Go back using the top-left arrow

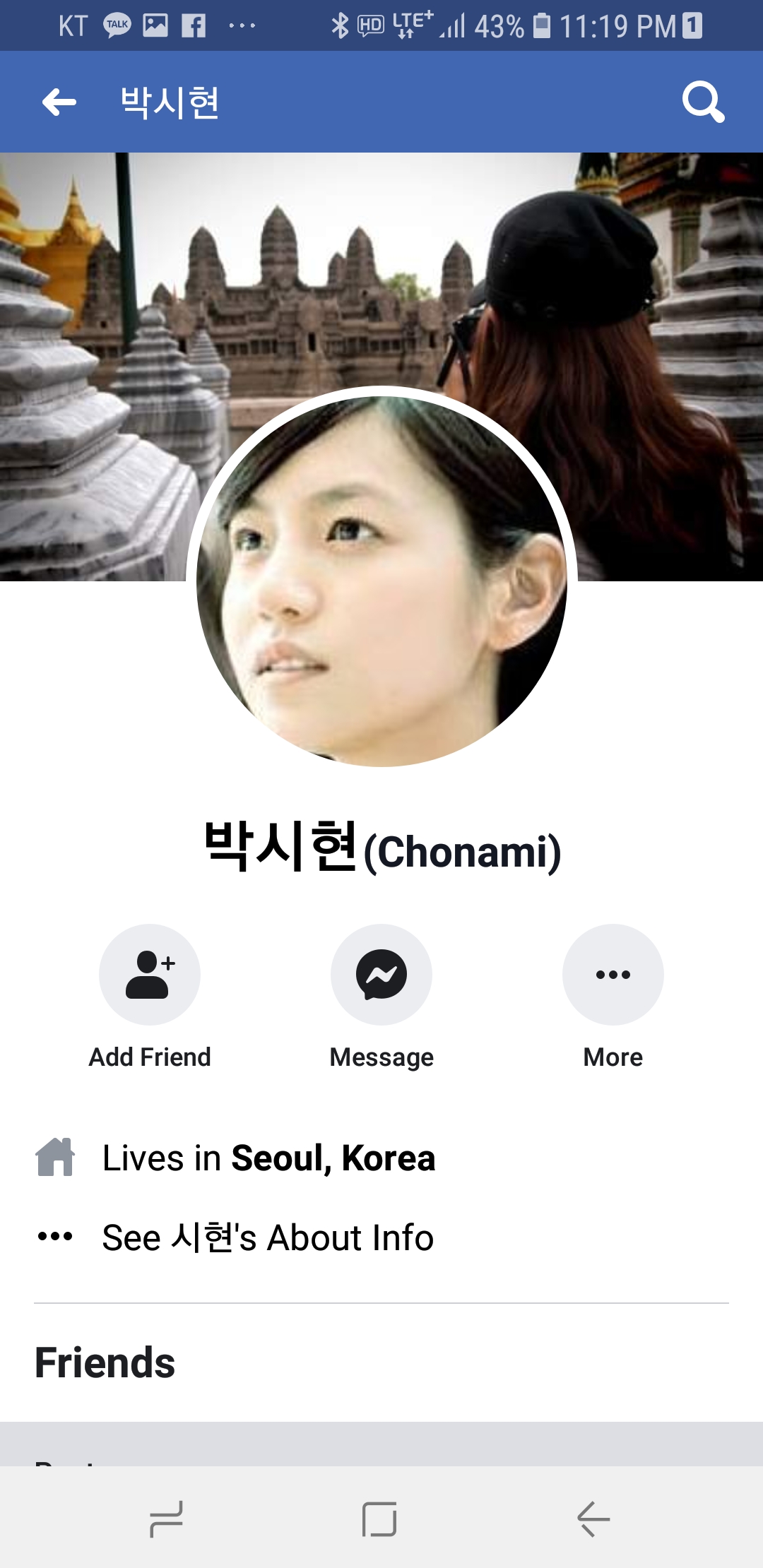(59, 102)
